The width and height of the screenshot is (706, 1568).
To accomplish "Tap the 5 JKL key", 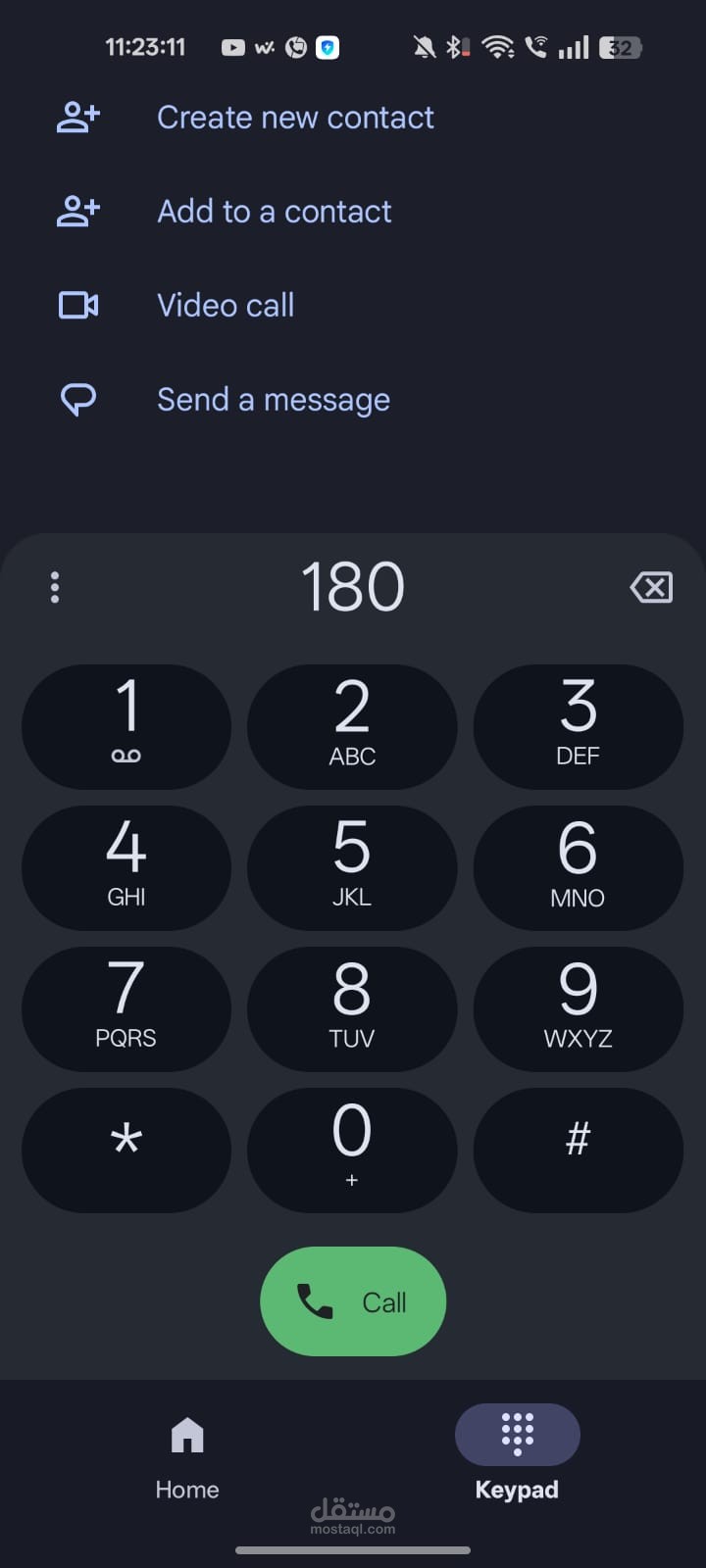I will tap(352, 868).
